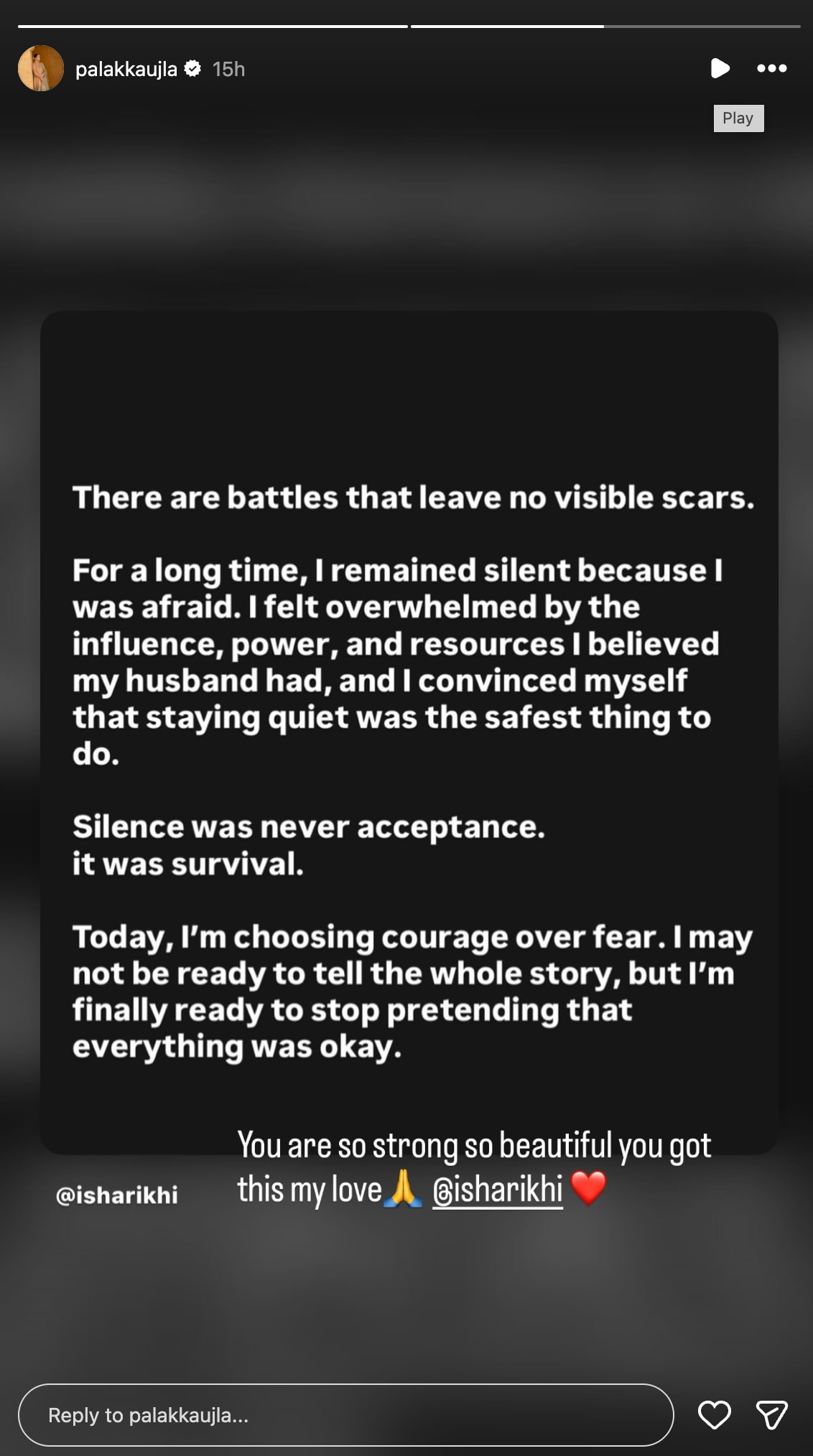Open palakkaujla's profile picture
813x1456 pixels.
click(x=41, y=68)
